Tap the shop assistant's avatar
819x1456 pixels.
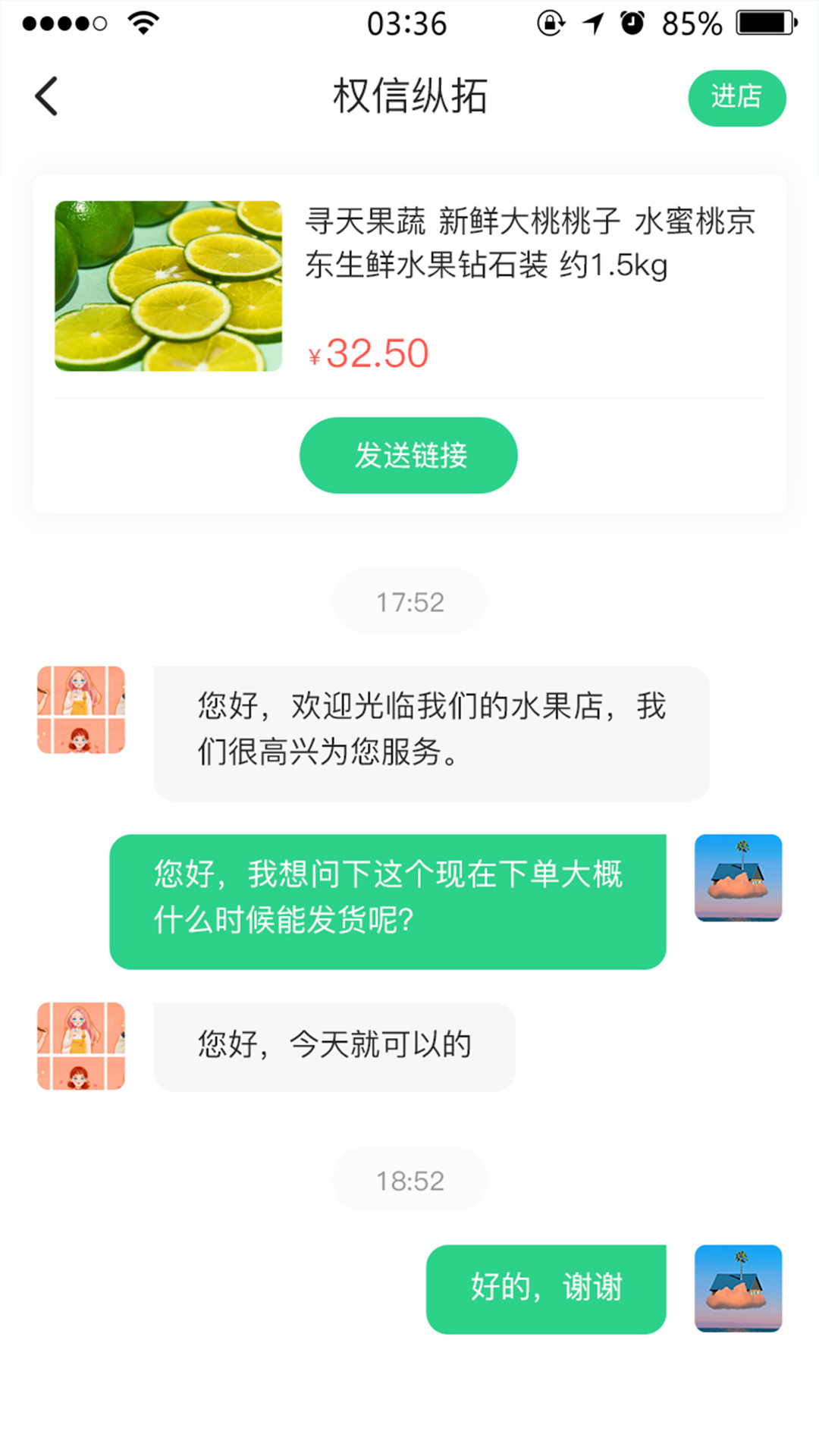point(81,708)
